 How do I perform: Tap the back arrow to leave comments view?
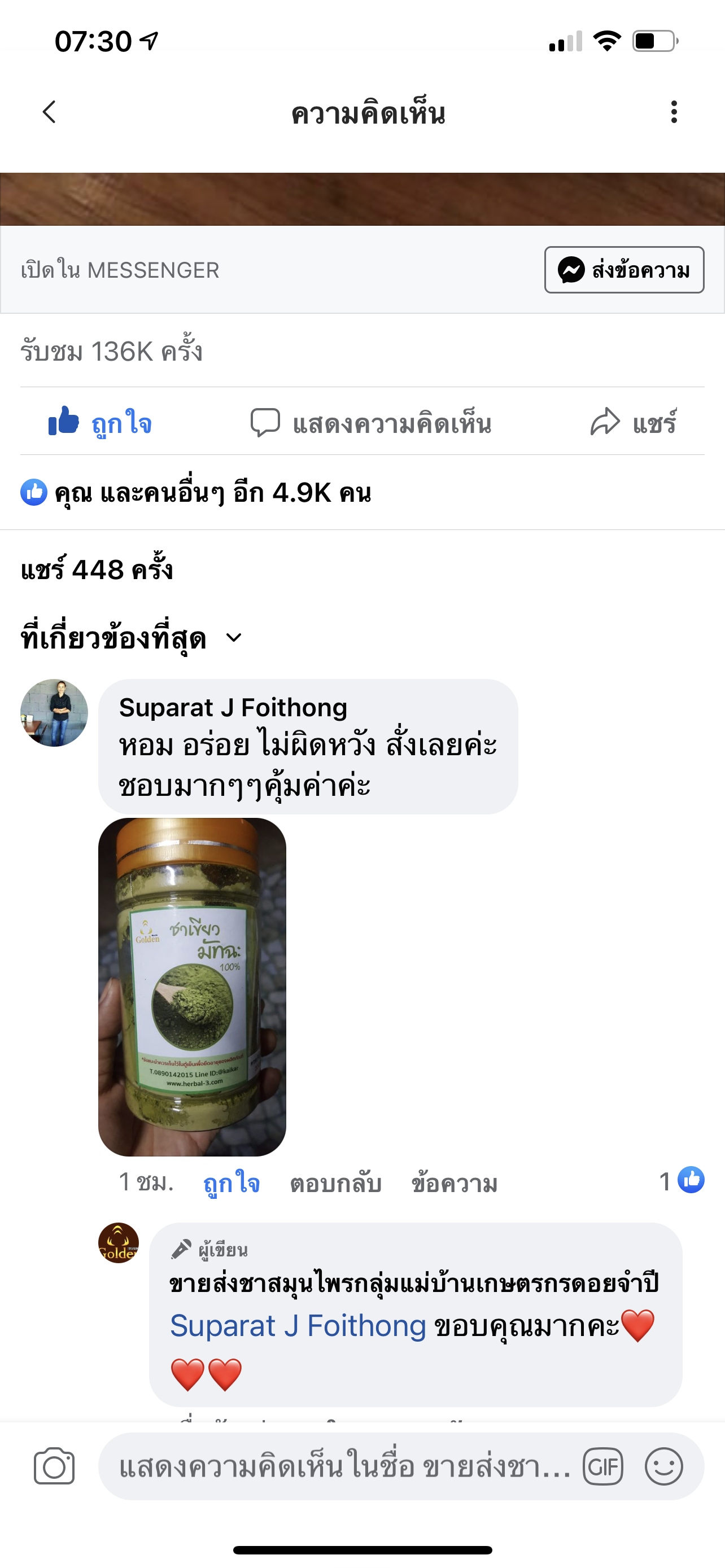click(49, 113)
